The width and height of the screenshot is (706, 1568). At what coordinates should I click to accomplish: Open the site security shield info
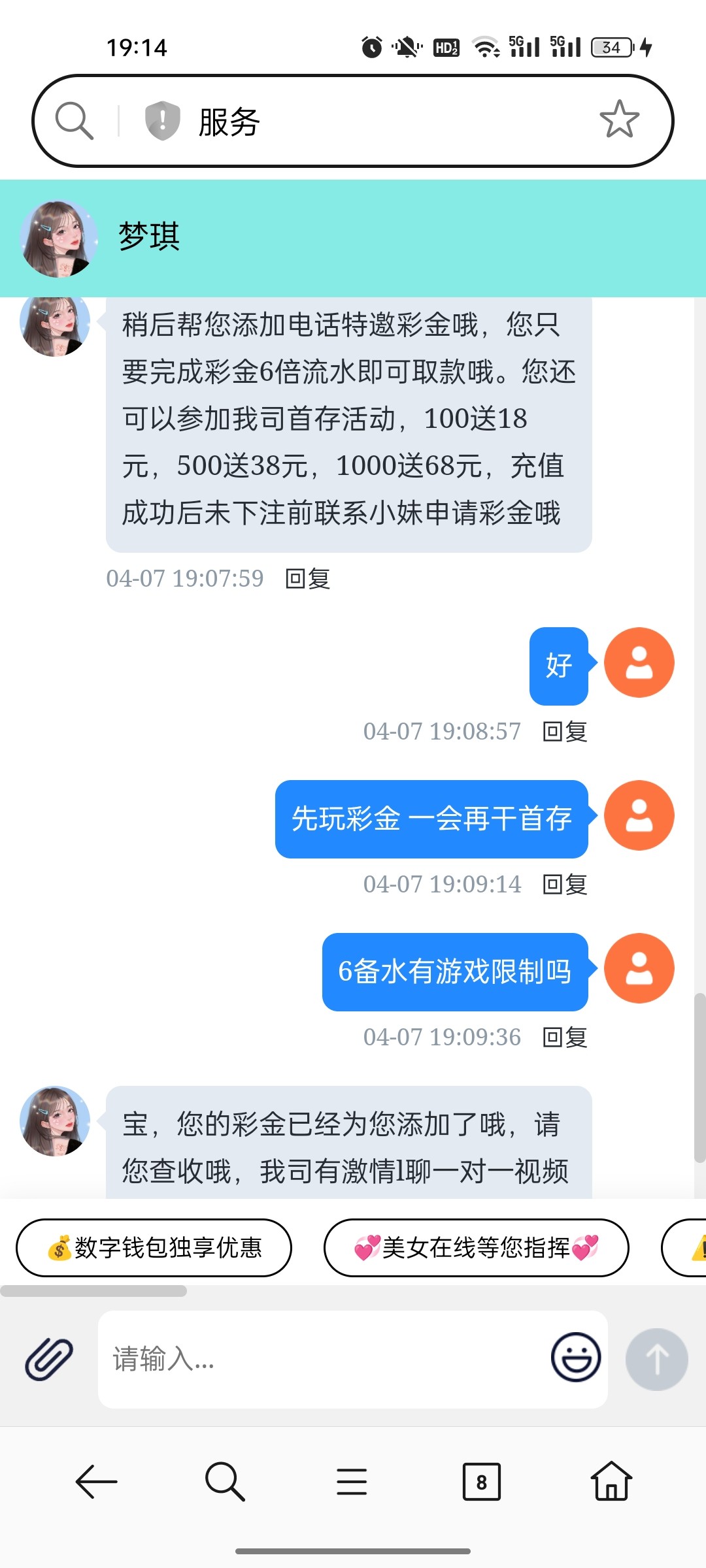pyautogui.click(x=162, y=121)
